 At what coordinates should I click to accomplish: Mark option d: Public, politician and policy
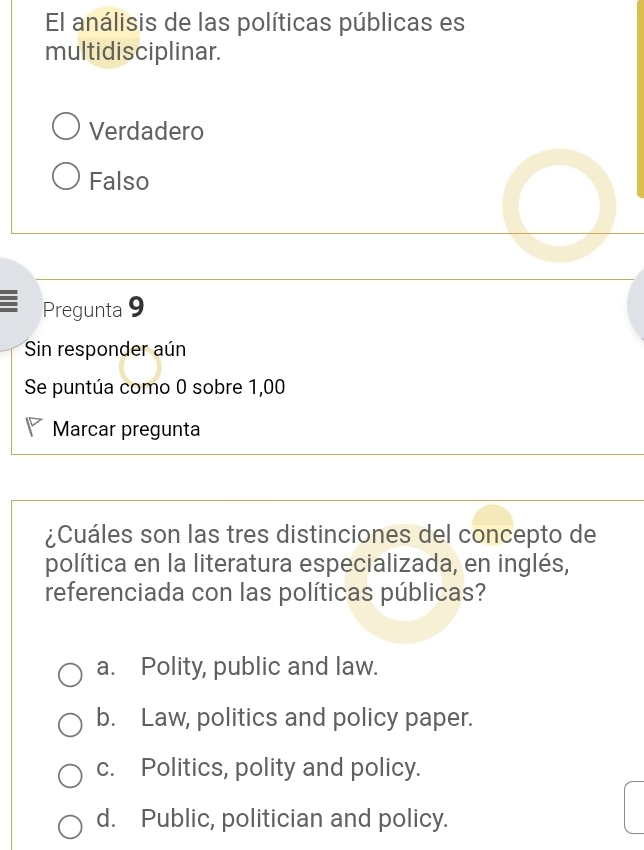[70, 826]
